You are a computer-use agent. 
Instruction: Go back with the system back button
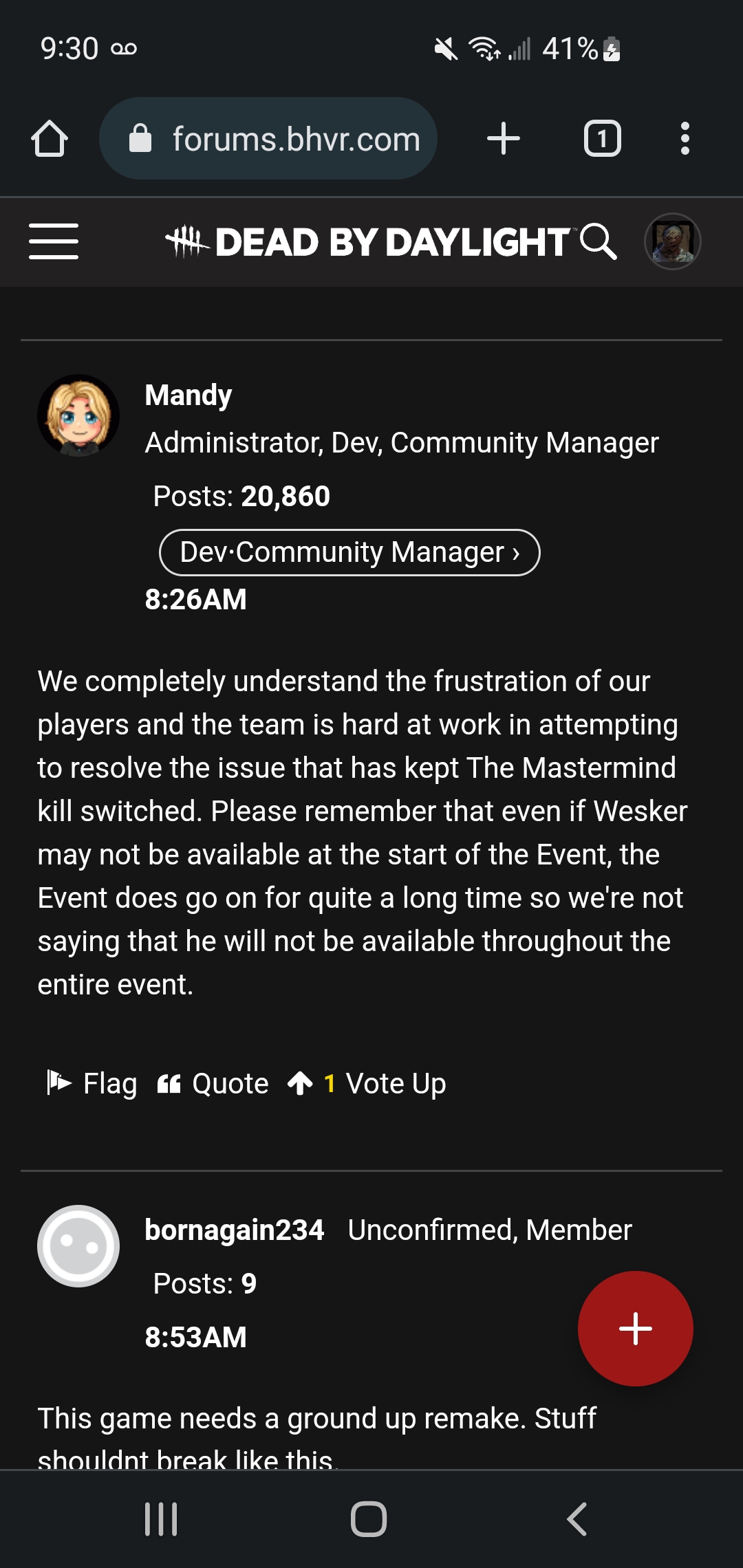click(x=577, y=1518)
